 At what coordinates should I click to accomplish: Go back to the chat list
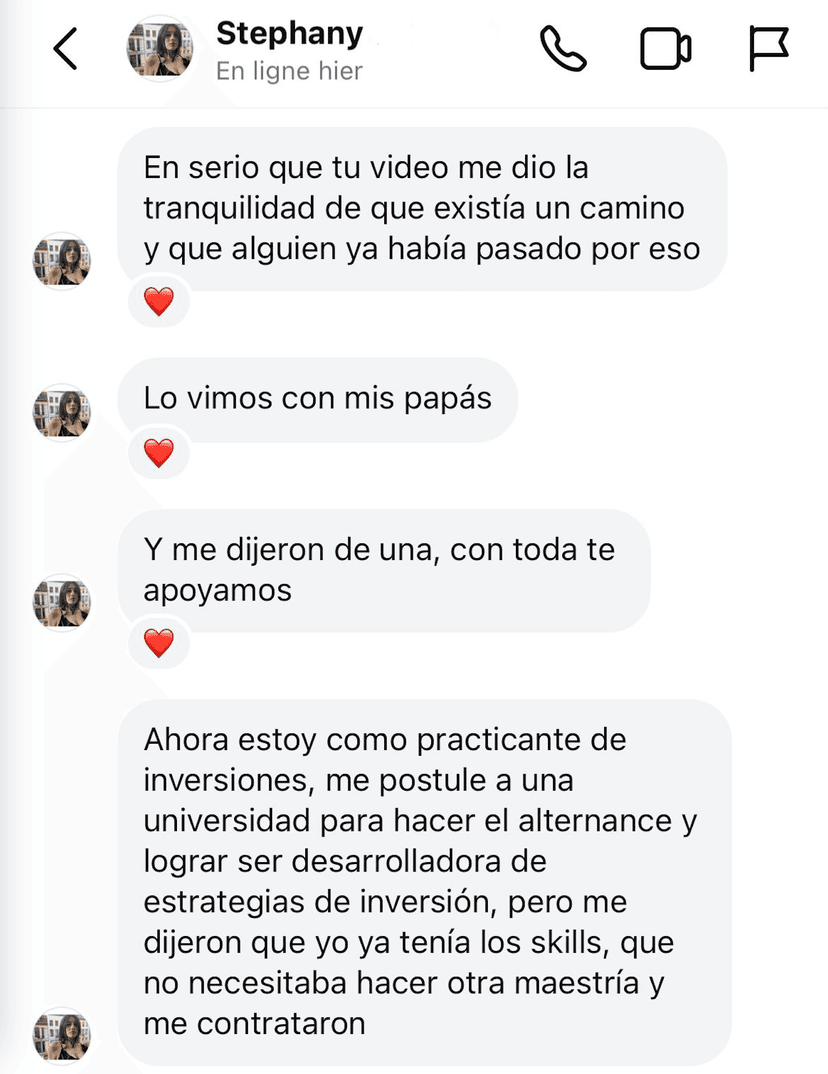click(x=66, y=49)
